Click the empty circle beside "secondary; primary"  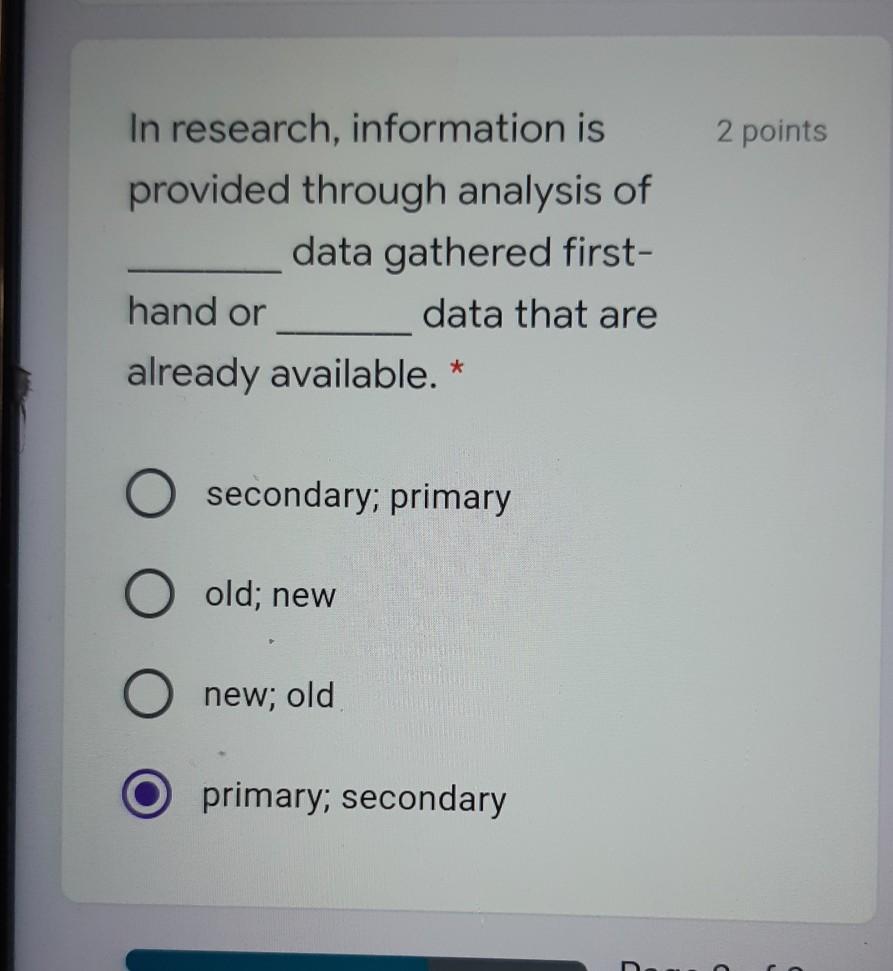[148, 492]
